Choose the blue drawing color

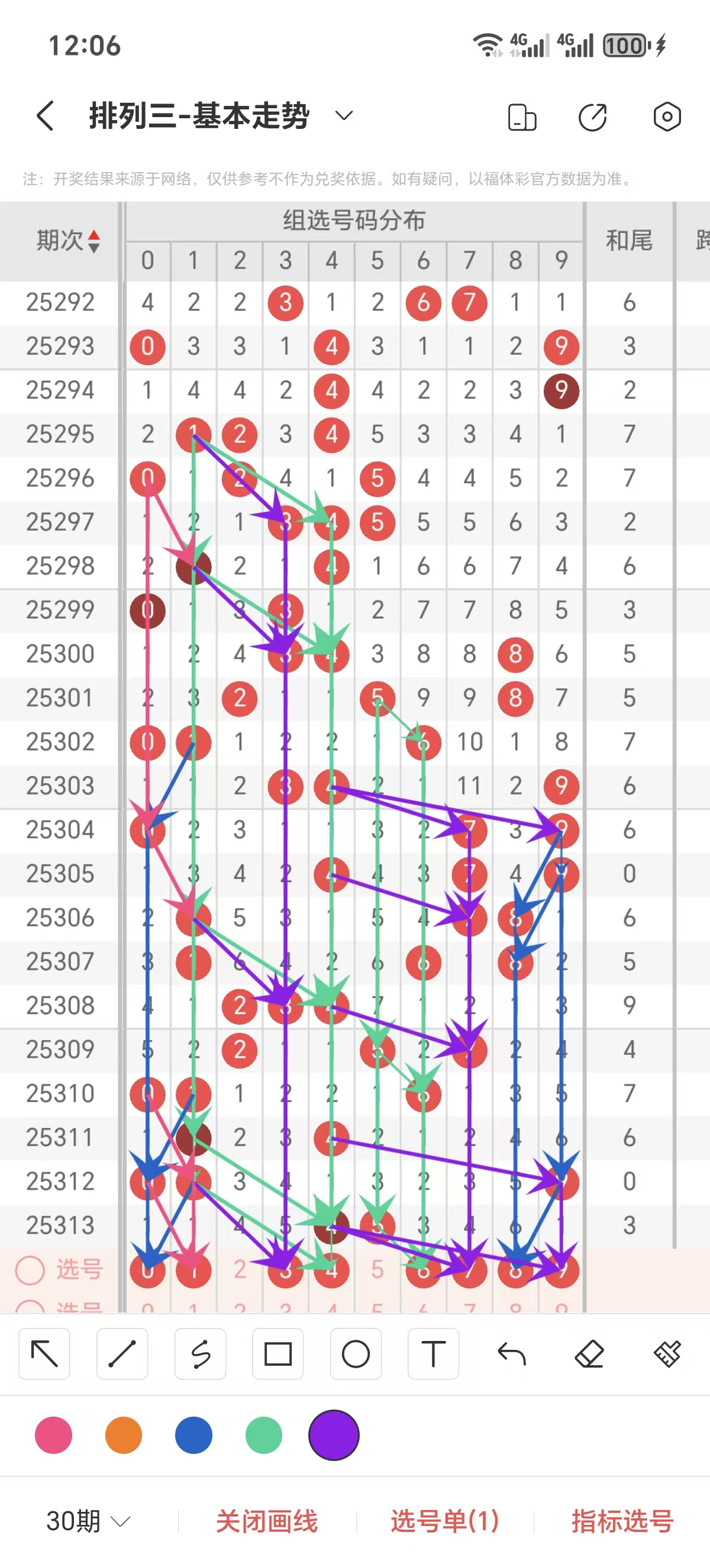click(x=193, y=1435)
